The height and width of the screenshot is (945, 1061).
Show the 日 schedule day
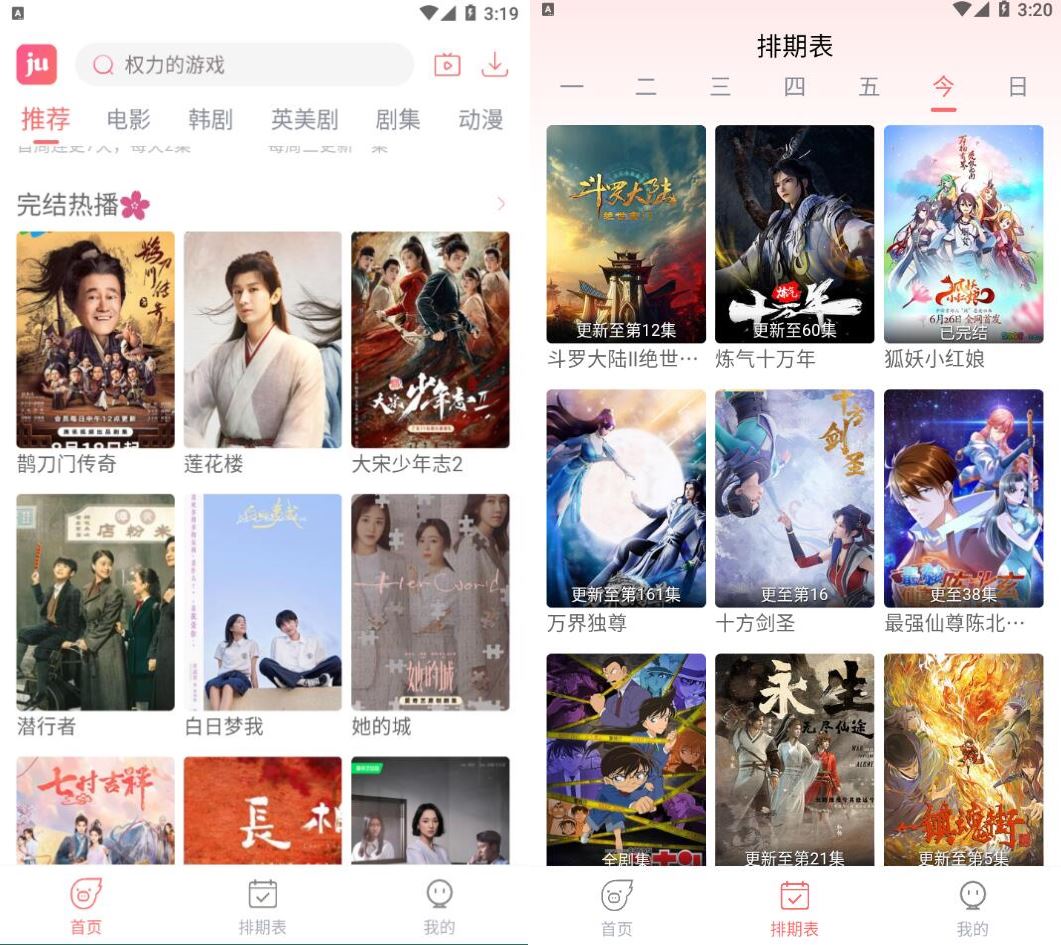tap(1017, 87)
